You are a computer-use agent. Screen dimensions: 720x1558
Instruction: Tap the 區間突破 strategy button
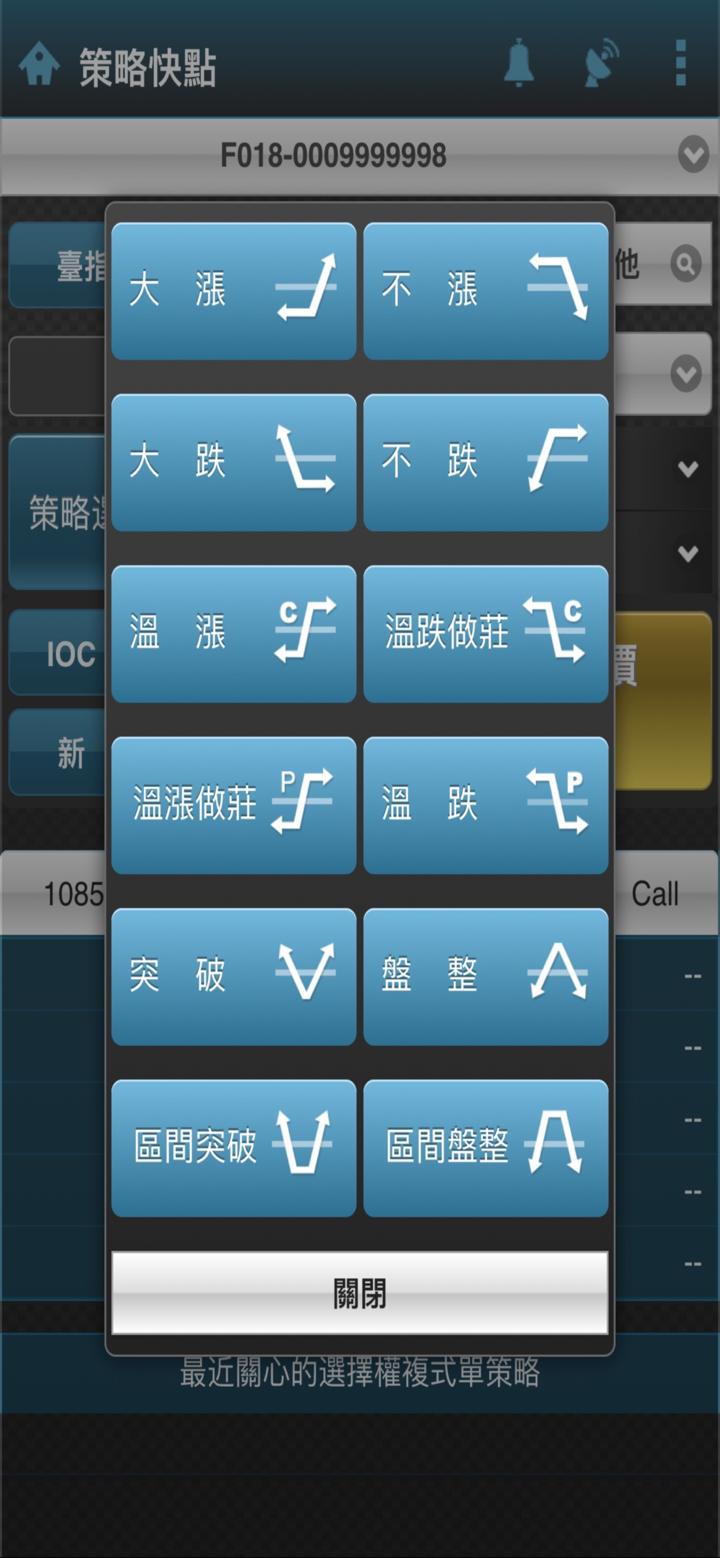(x=234, y=1148)
